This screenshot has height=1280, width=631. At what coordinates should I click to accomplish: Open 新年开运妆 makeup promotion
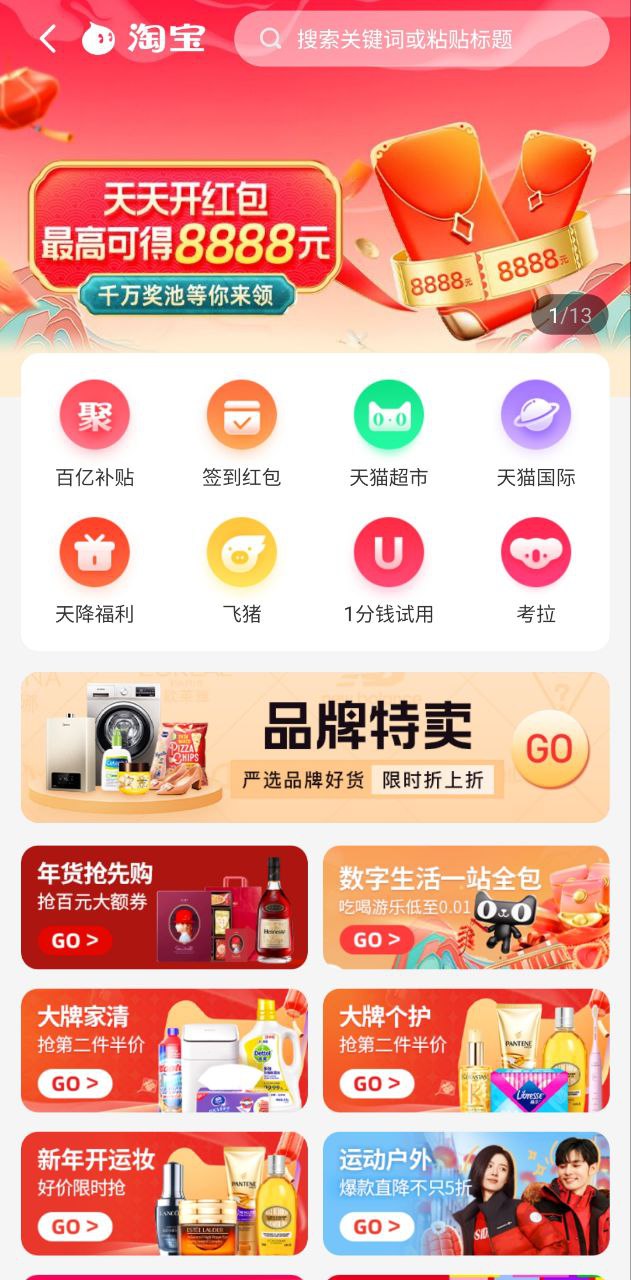click(x=164, y=1193)
